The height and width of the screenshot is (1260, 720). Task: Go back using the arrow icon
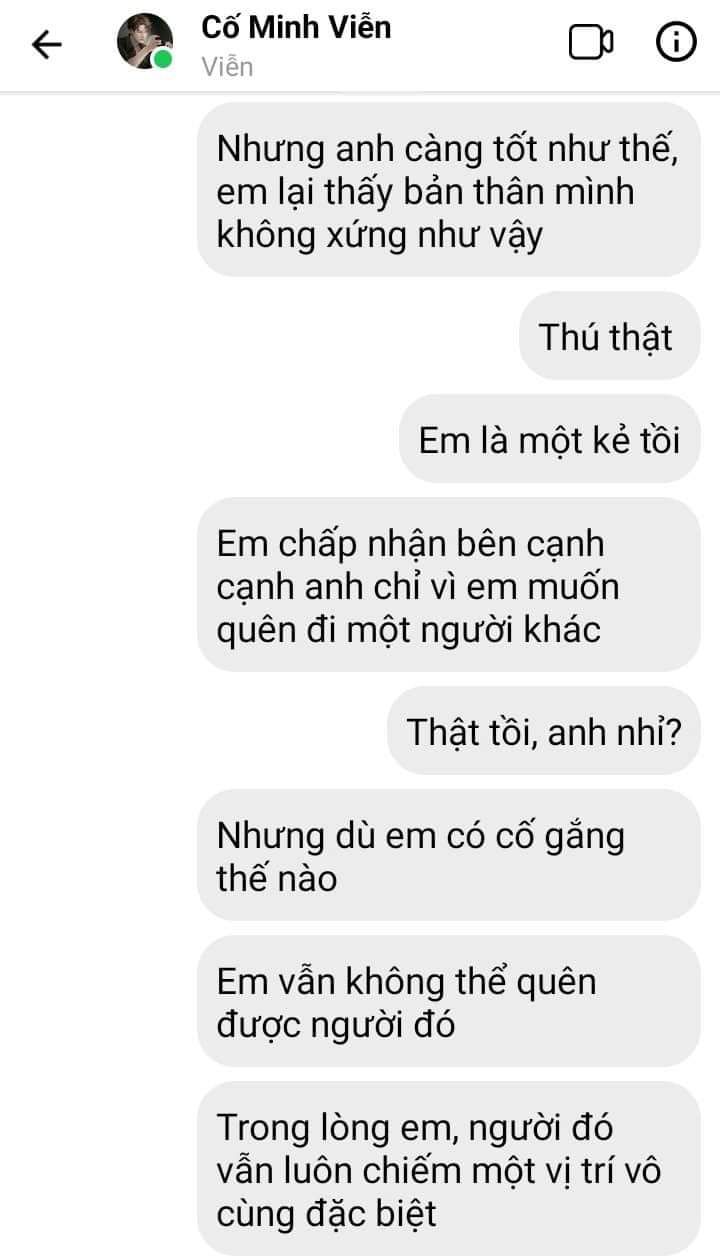[47, 44]
